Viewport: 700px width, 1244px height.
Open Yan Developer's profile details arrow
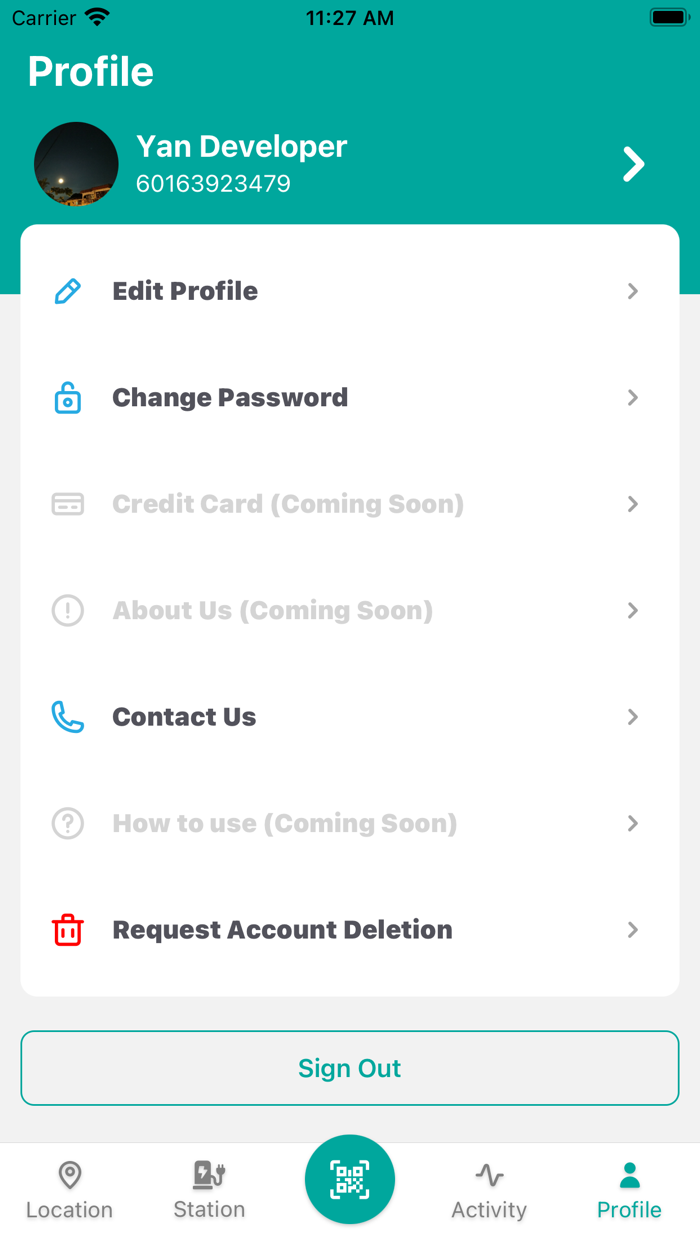pyautogui.click(x=633, y=164)
